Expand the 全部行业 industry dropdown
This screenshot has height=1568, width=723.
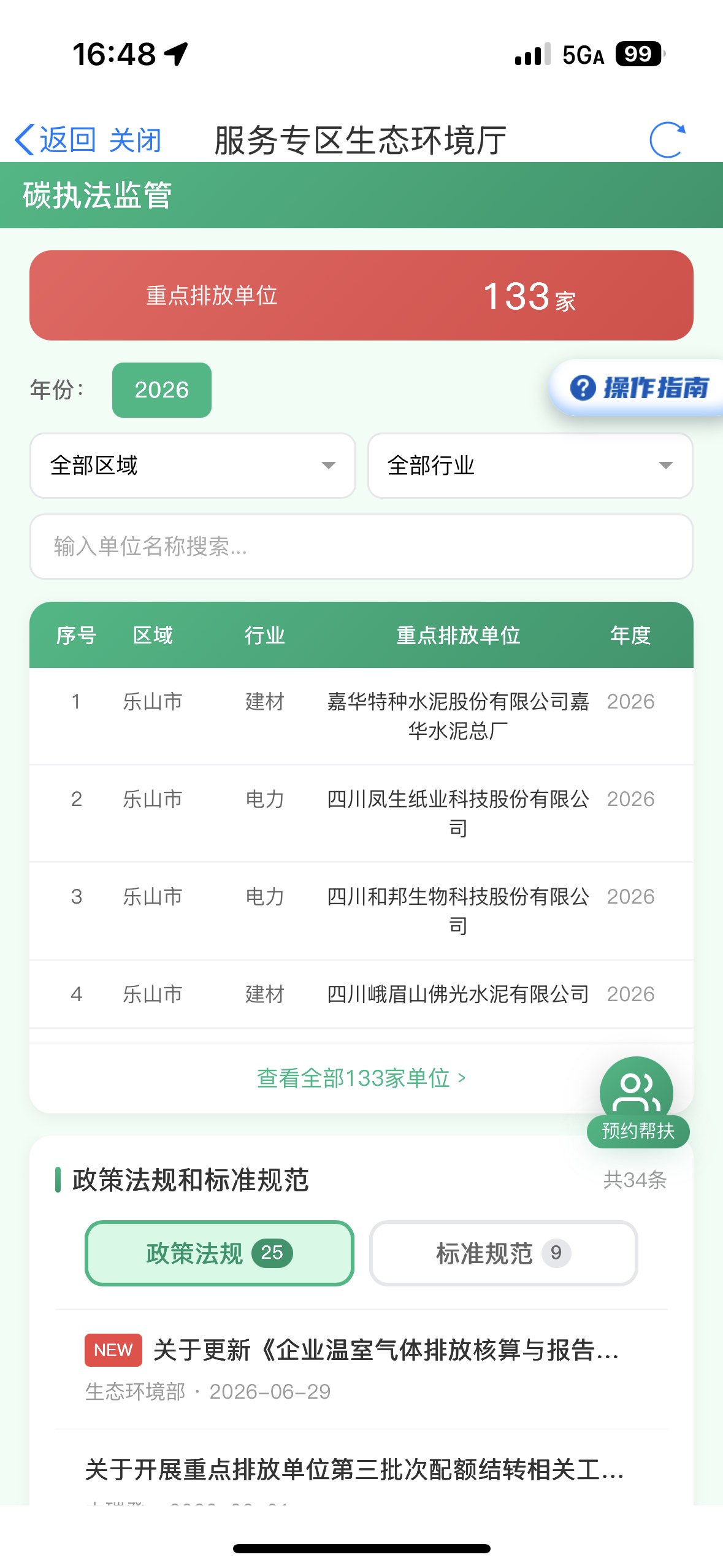point(530,466)
